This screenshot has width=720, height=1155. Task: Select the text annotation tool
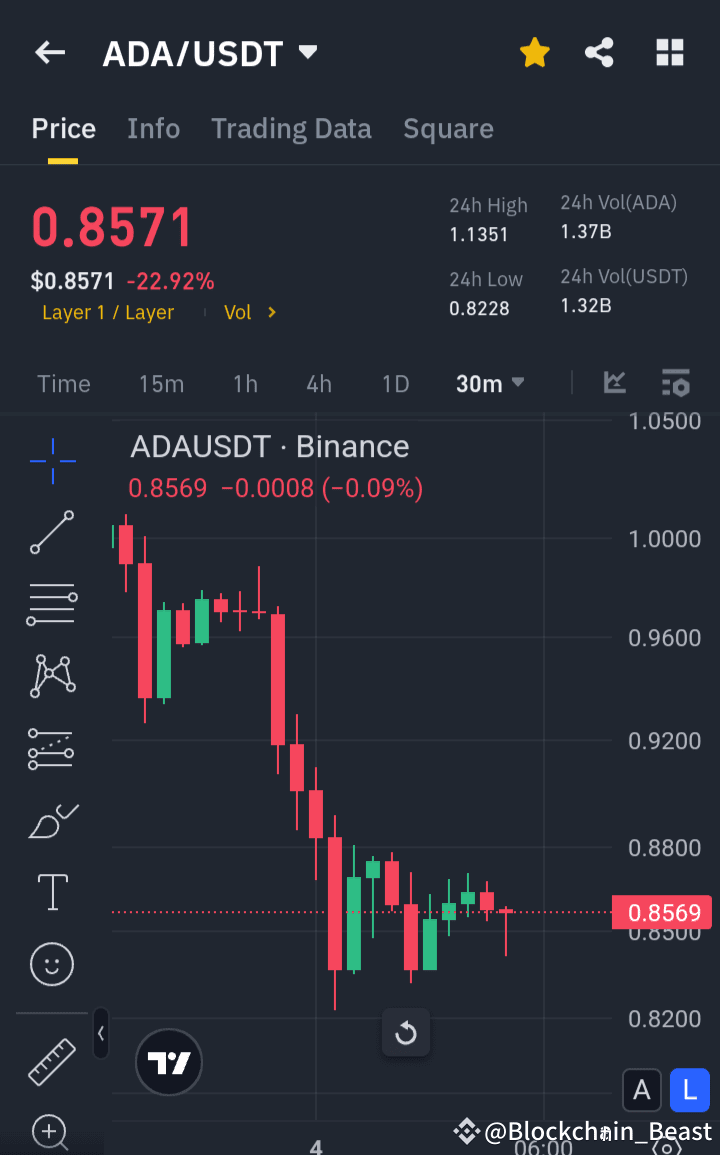coord(52,891)
